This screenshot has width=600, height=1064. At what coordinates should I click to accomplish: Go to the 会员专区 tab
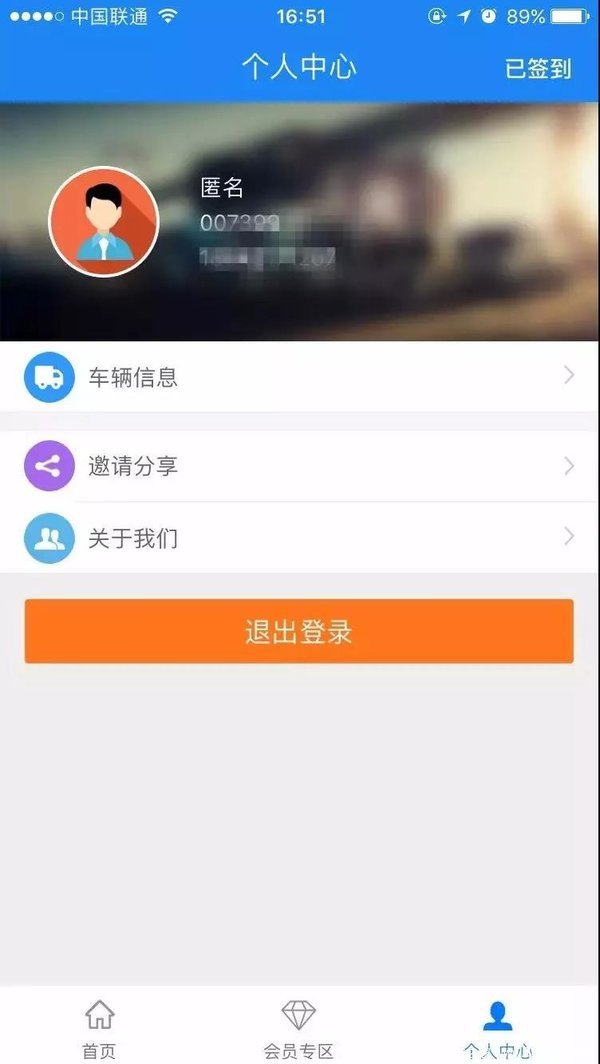[x=298, y=1027]
